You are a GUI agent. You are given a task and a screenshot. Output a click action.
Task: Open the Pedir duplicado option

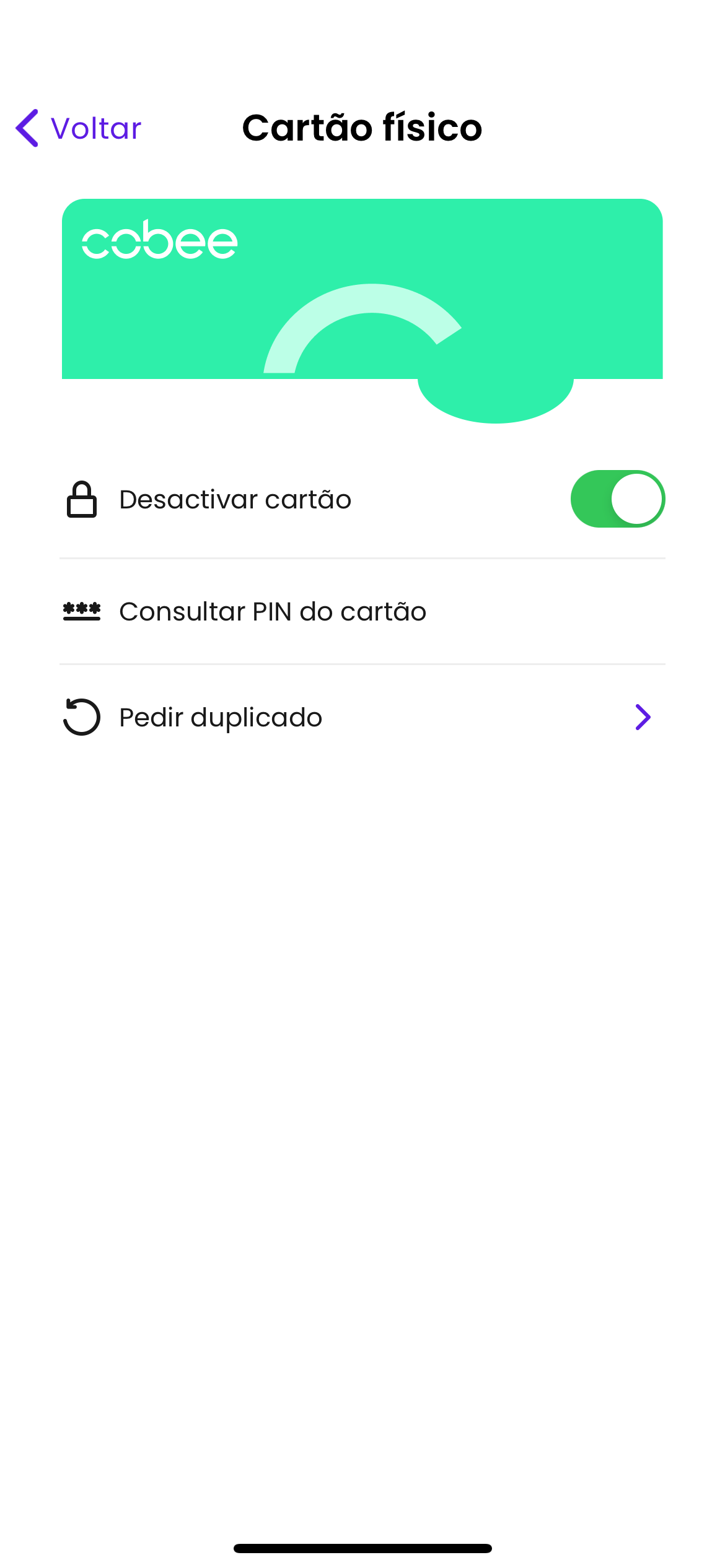point(362,717)
